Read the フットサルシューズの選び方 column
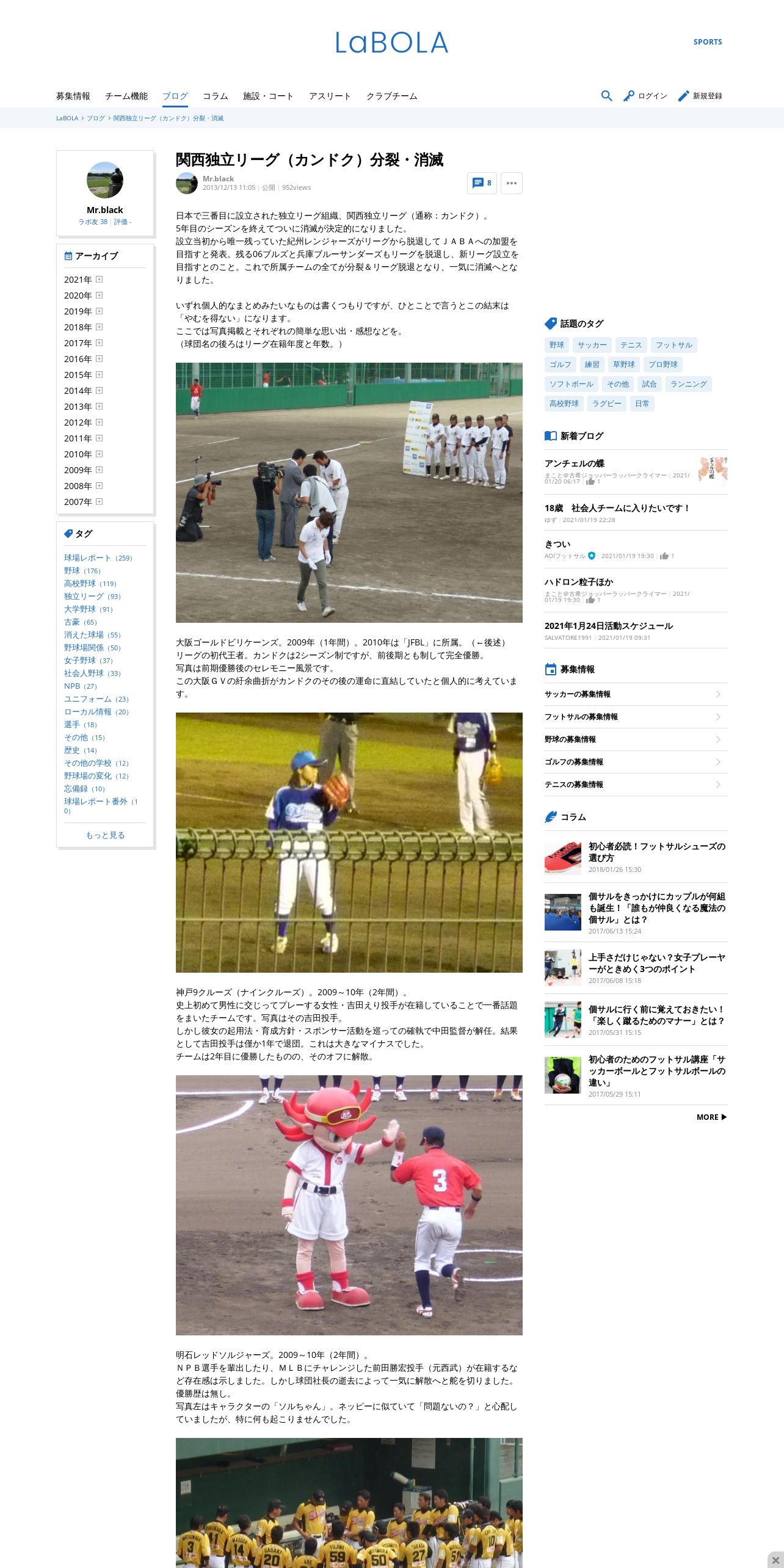 657,852
